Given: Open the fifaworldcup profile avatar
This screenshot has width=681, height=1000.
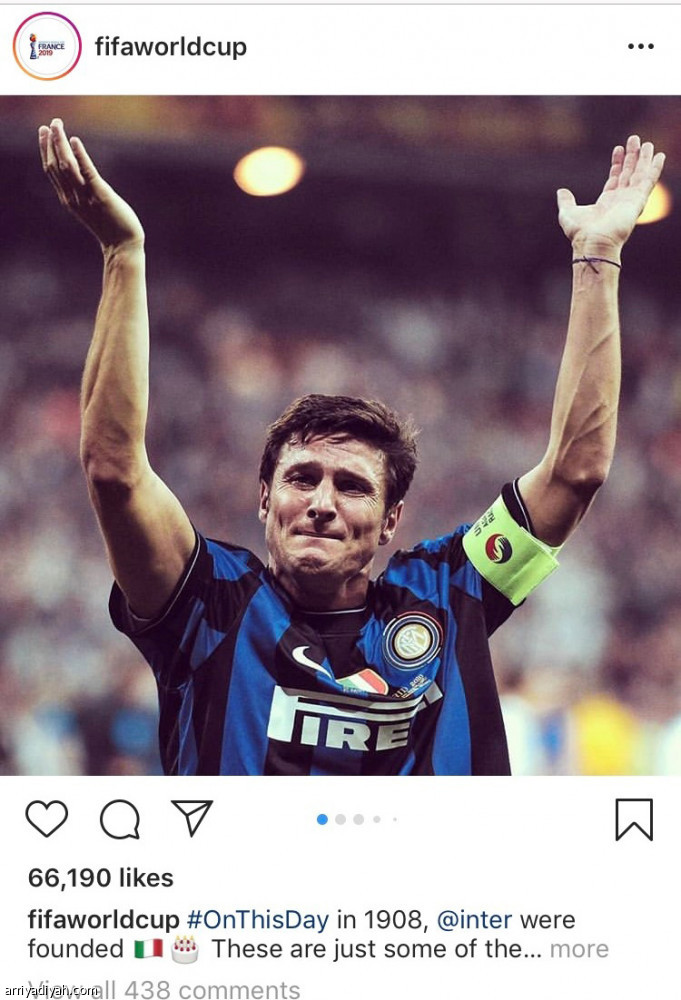Looking at the screenshot, I should [x=47, y=47].
